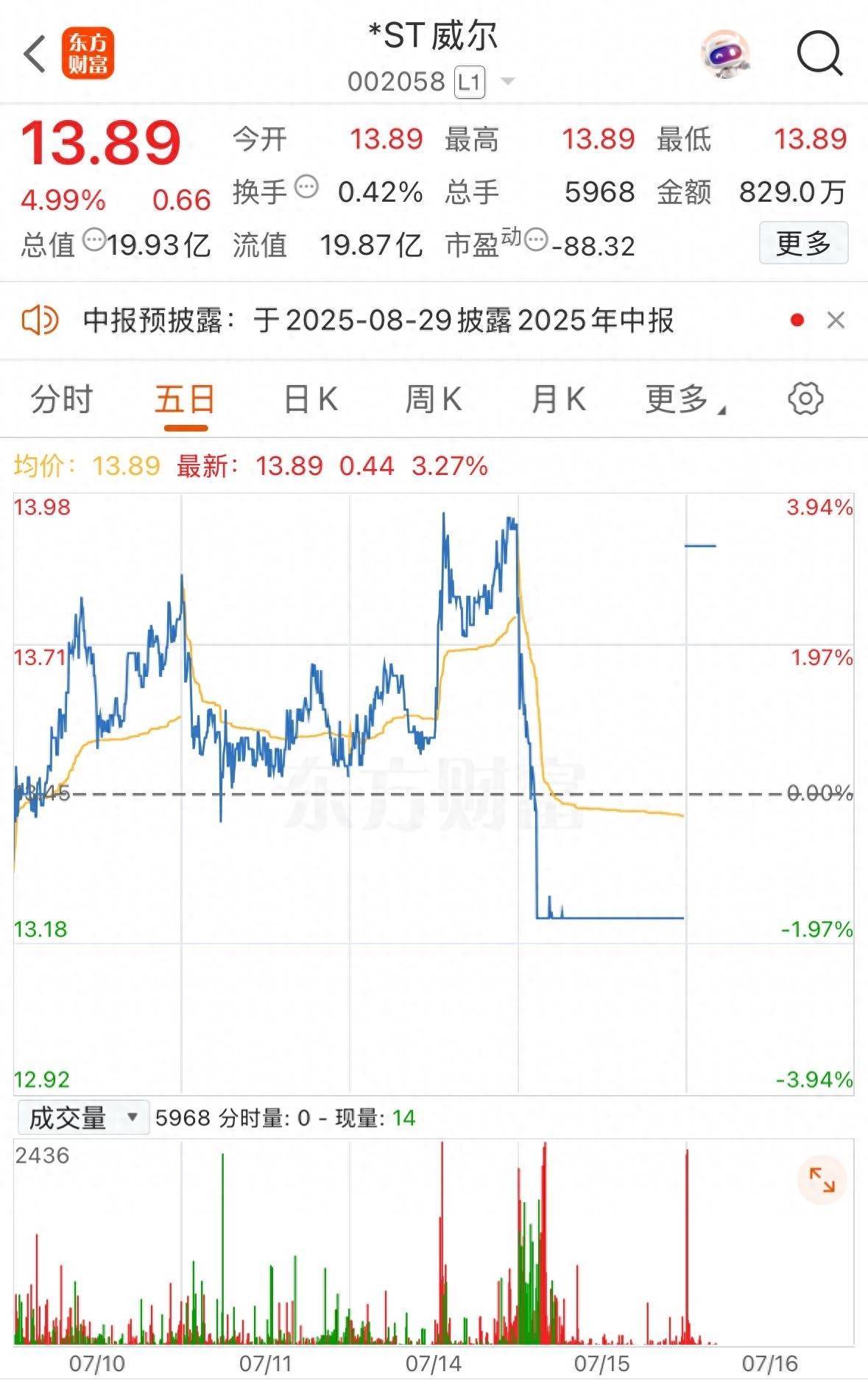Switch to the 日K chart tab
This screenshot has width=868, height=1380.
coord(311,400)
